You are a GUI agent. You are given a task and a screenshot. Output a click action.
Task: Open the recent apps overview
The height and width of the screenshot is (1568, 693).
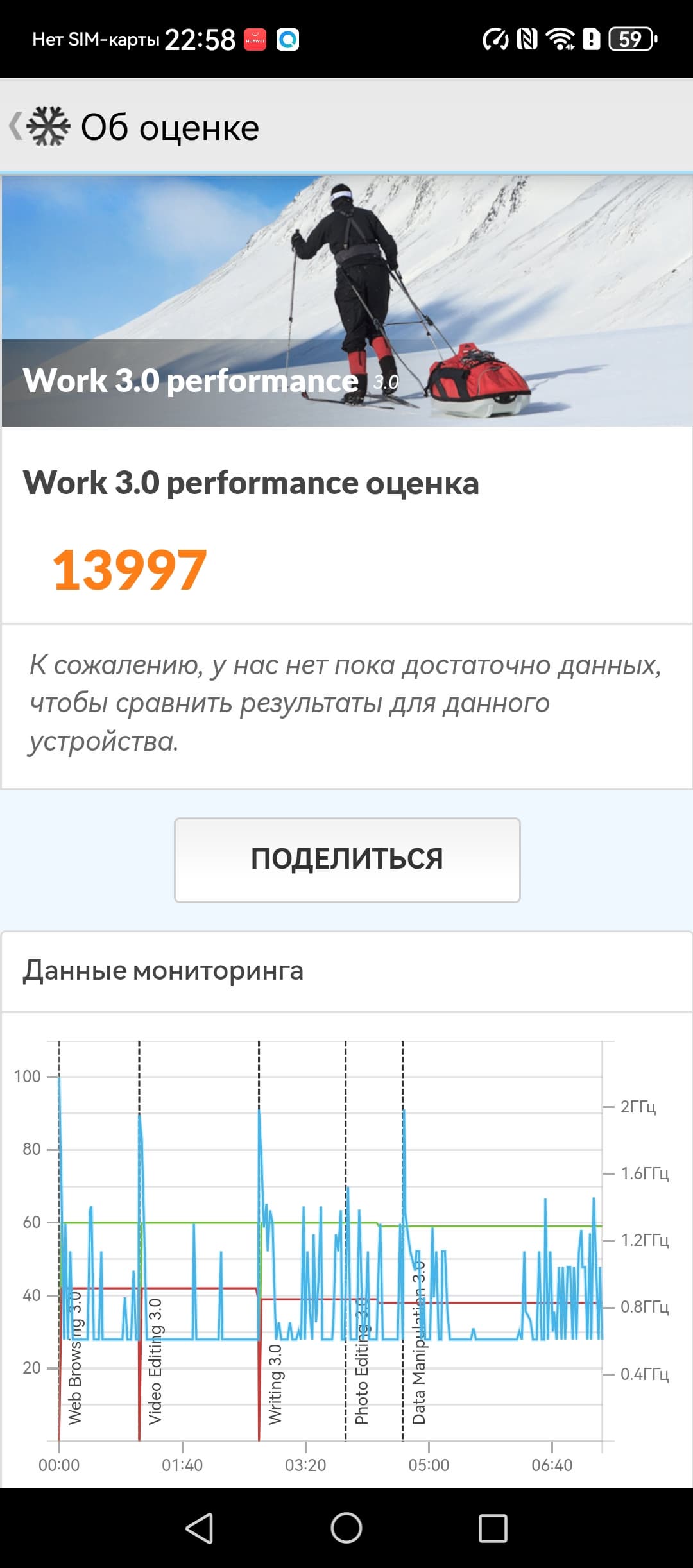coord(493,1528)
